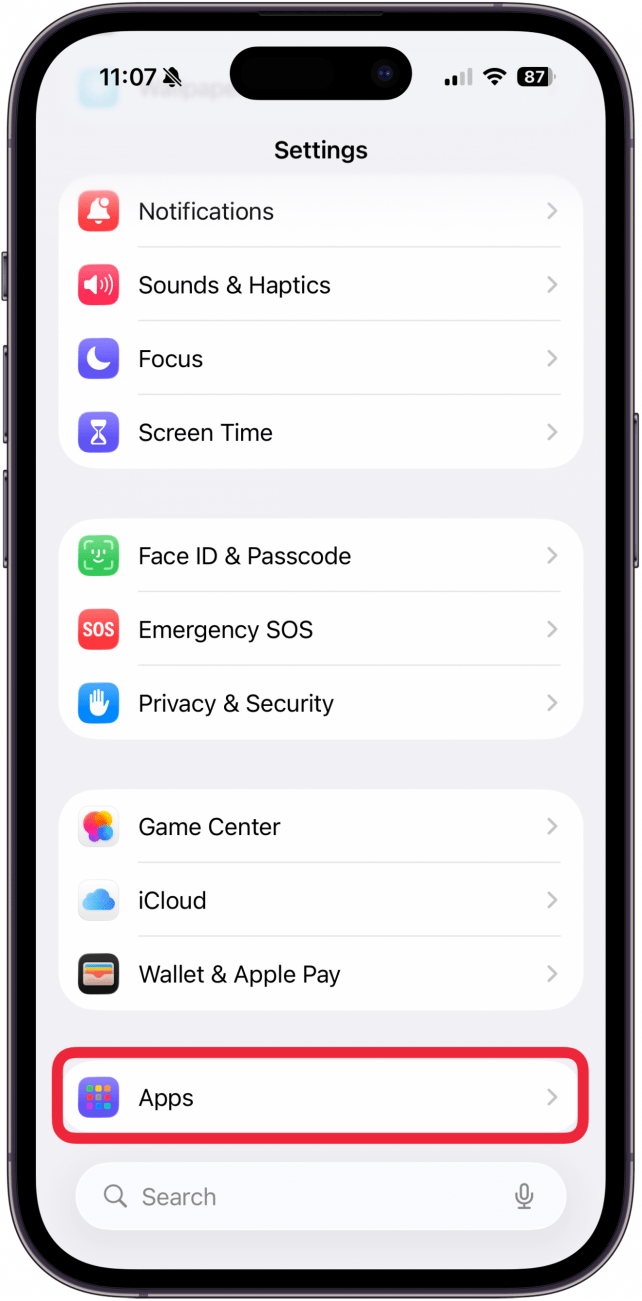Open Screen Time

pos(320,433)
